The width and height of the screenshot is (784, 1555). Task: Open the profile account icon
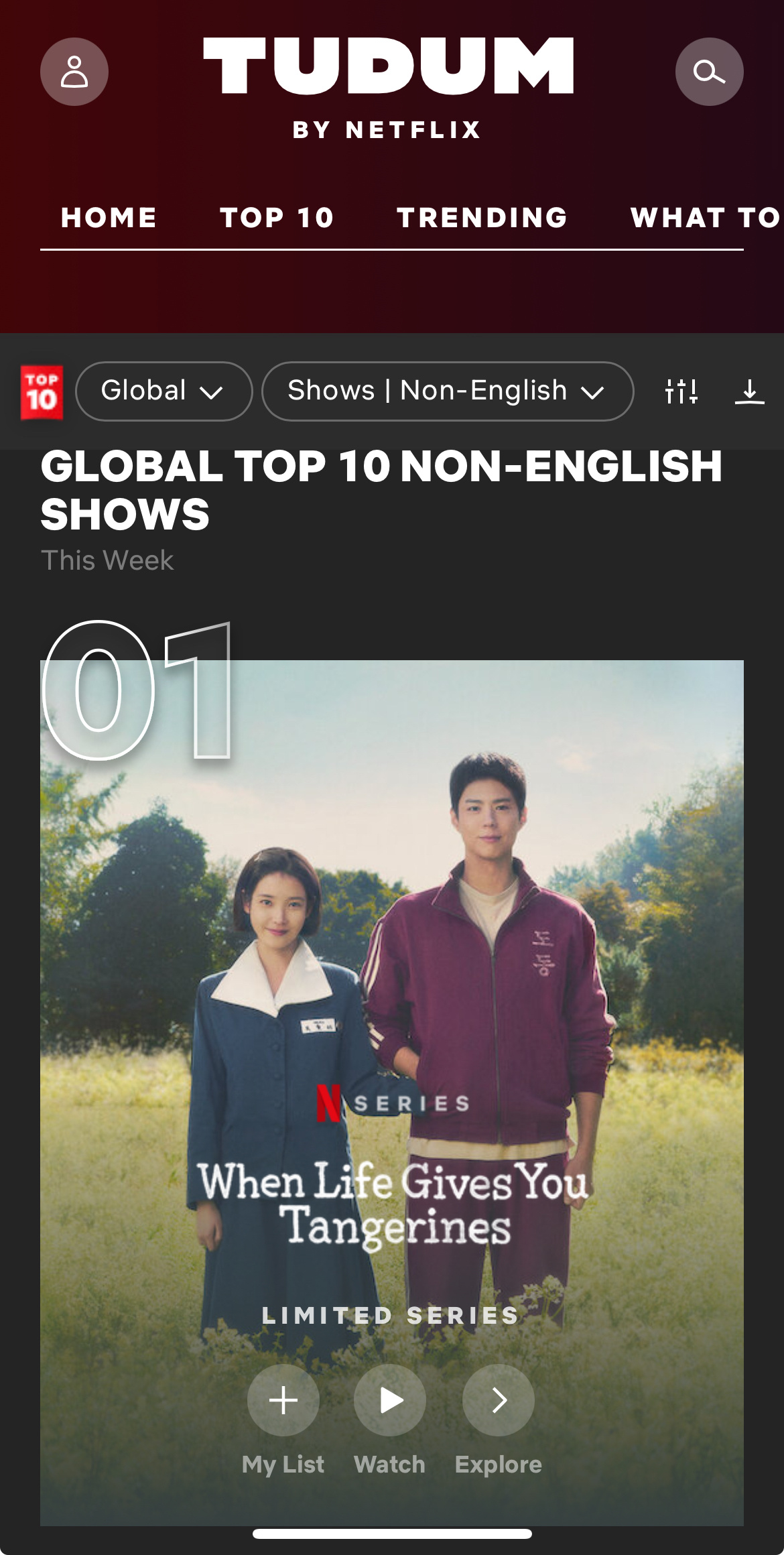click(x=74, y=72)
